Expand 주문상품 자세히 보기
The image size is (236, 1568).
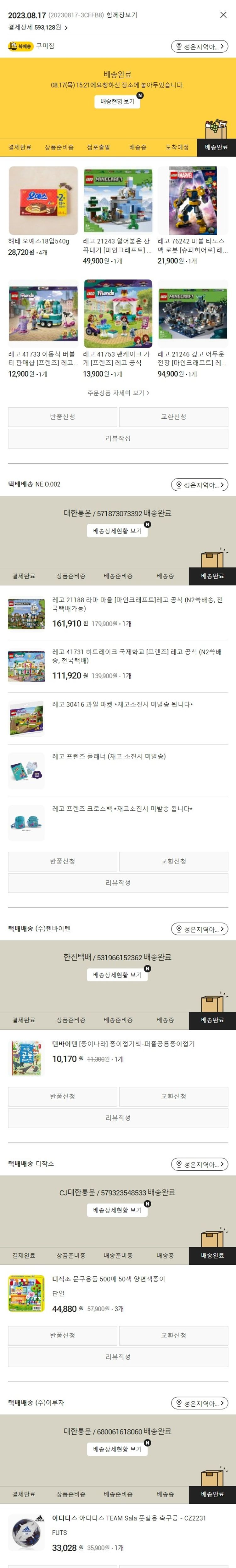(x=117, y=393)
